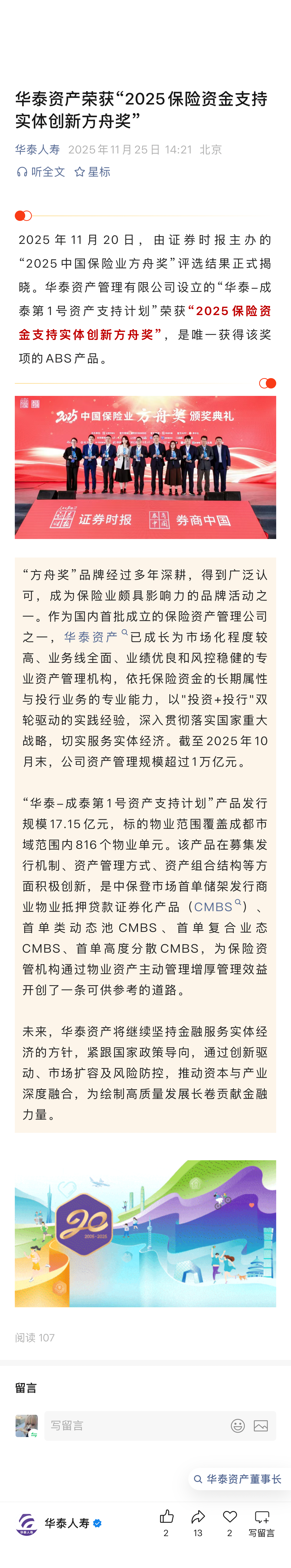Search the CMBS linked term
The width and height of the screenshot is (291, 1568).
[x=214, y=907]
